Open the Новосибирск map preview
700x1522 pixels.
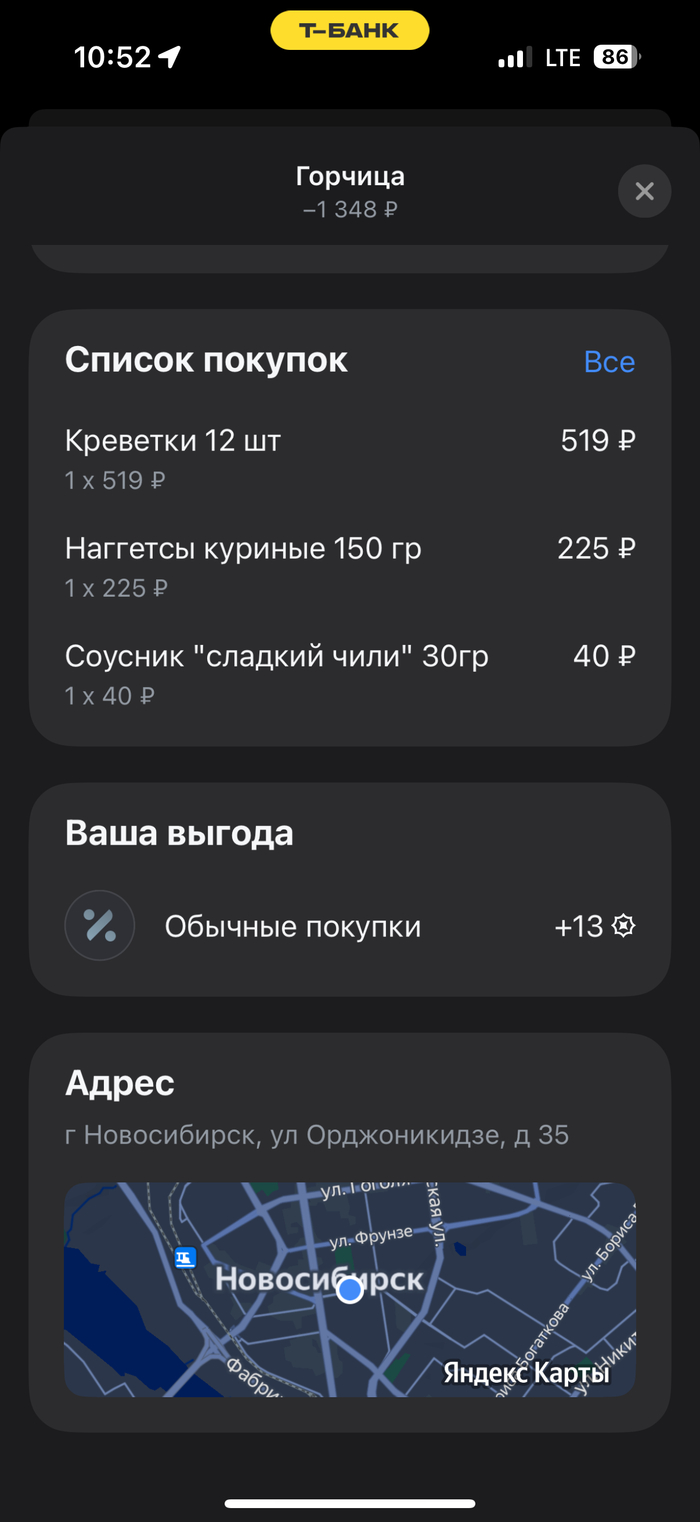(x=350, y=1289)
